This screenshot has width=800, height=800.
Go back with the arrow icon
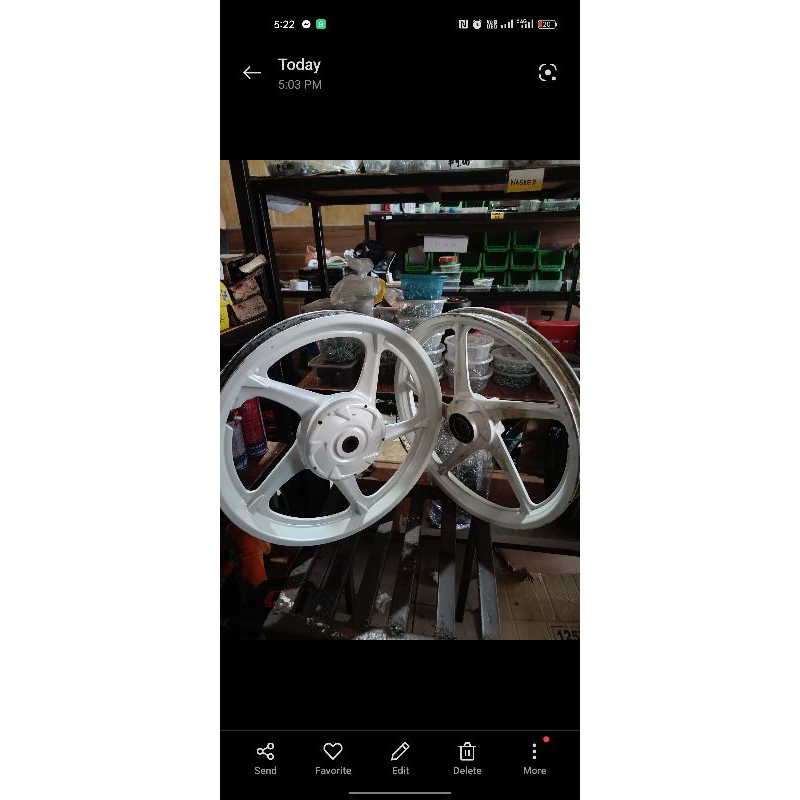[252, 73]
